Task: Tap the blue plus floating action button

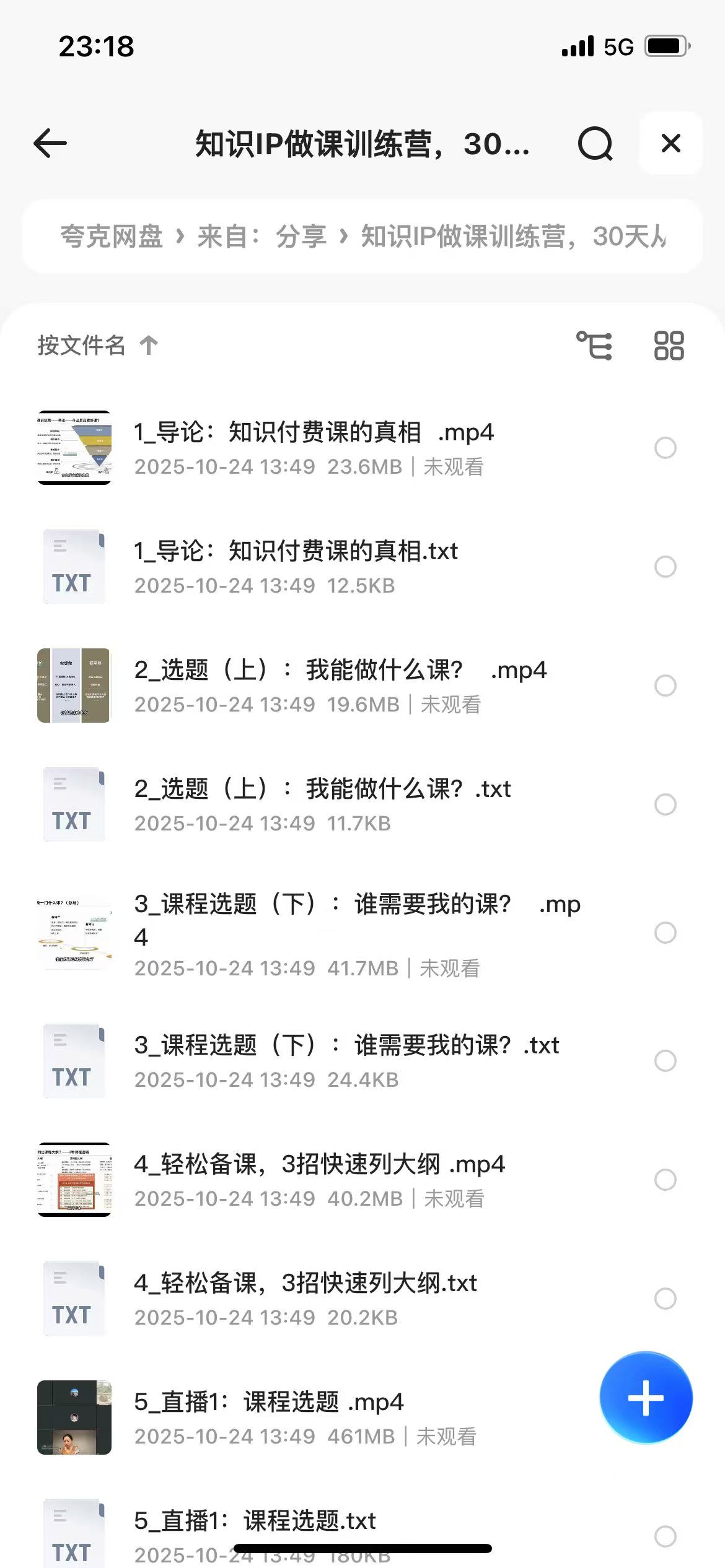Action: click(x=645, y=1396)
